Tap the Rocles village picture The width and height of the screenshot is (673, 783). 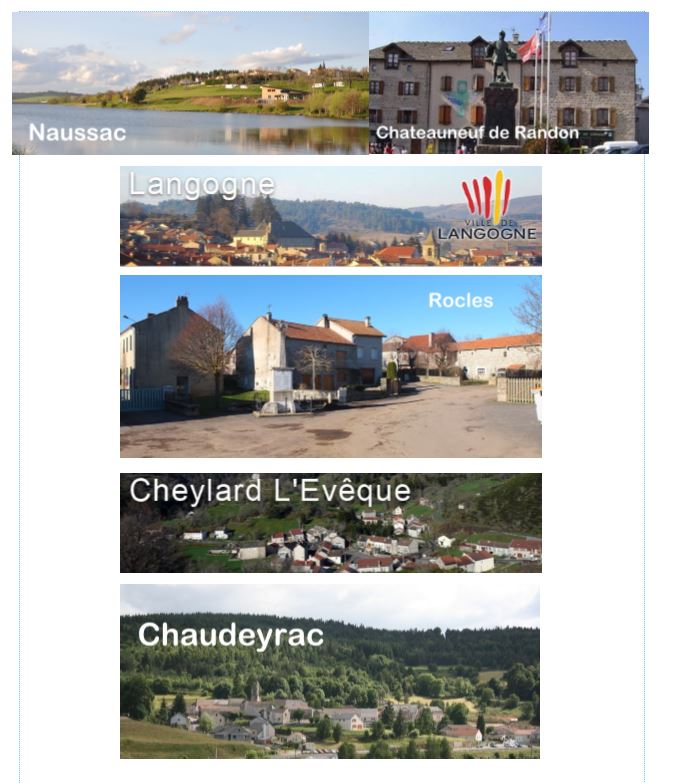[x=330, y=366]
